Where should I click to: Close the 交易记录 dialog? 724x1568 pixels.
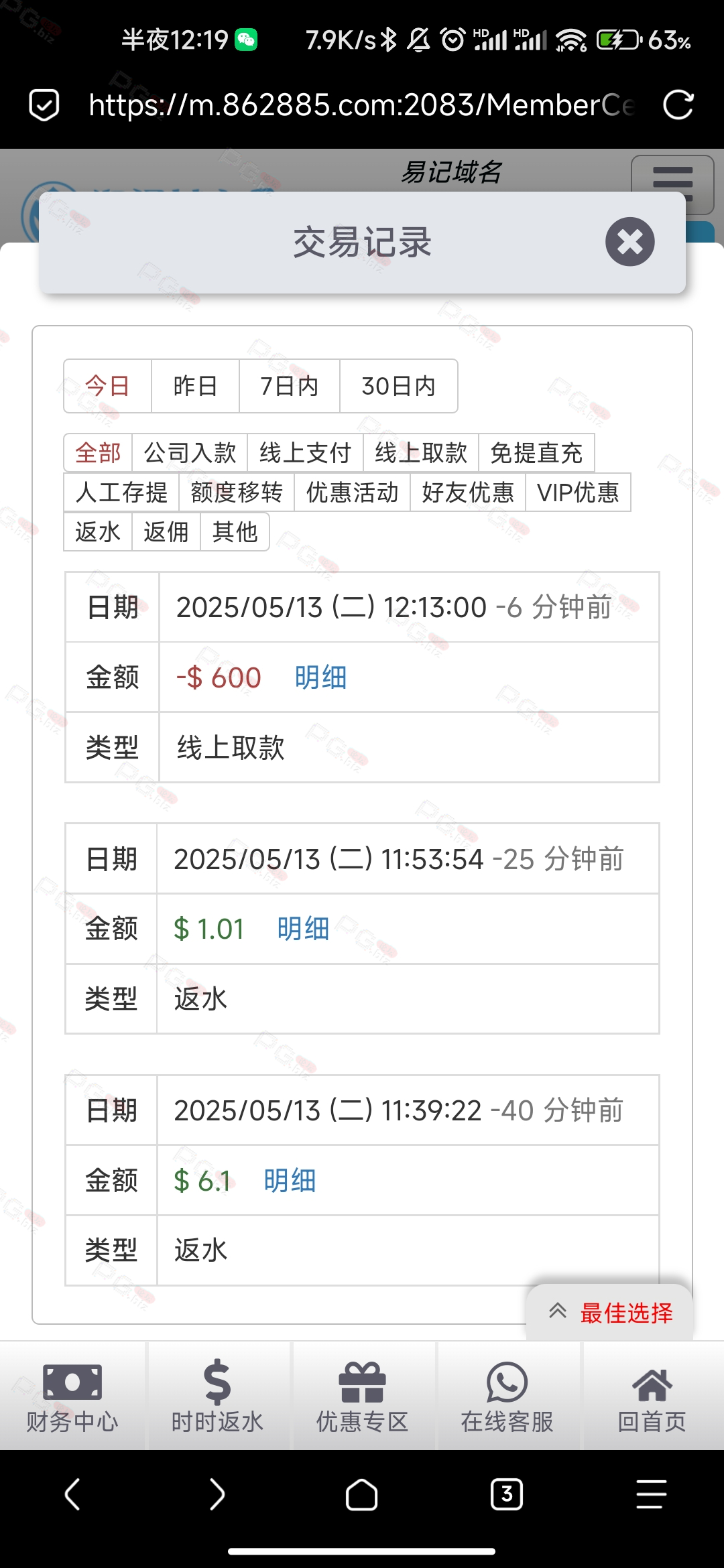[629, 242]
